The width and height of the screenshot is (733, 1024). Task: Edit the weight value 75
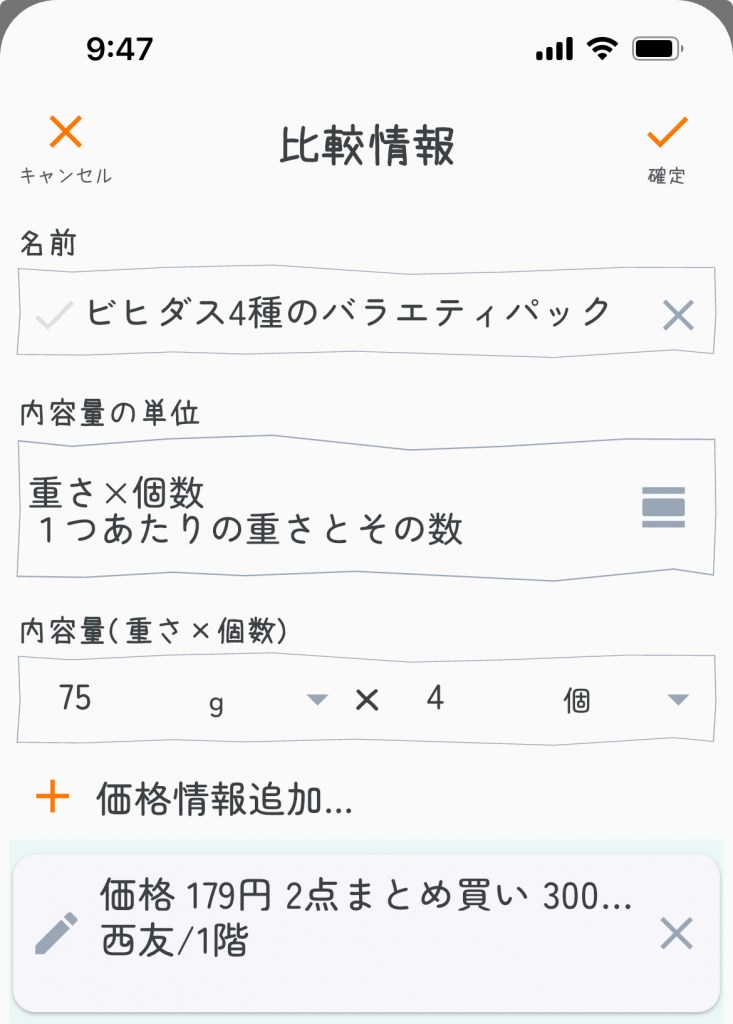coord(110,699)
